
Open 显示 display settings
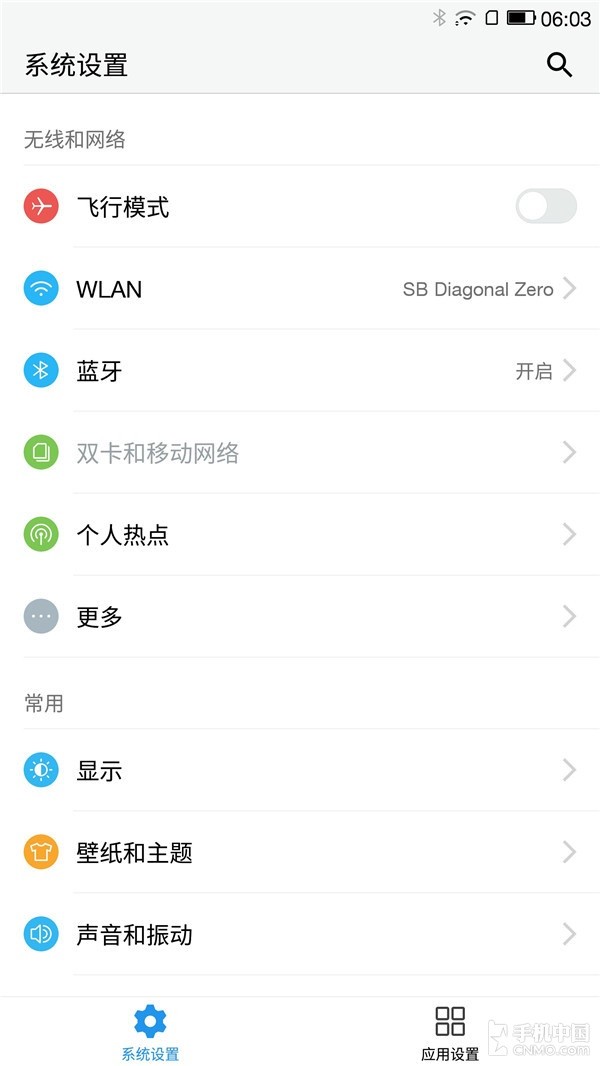coord(300,771)
